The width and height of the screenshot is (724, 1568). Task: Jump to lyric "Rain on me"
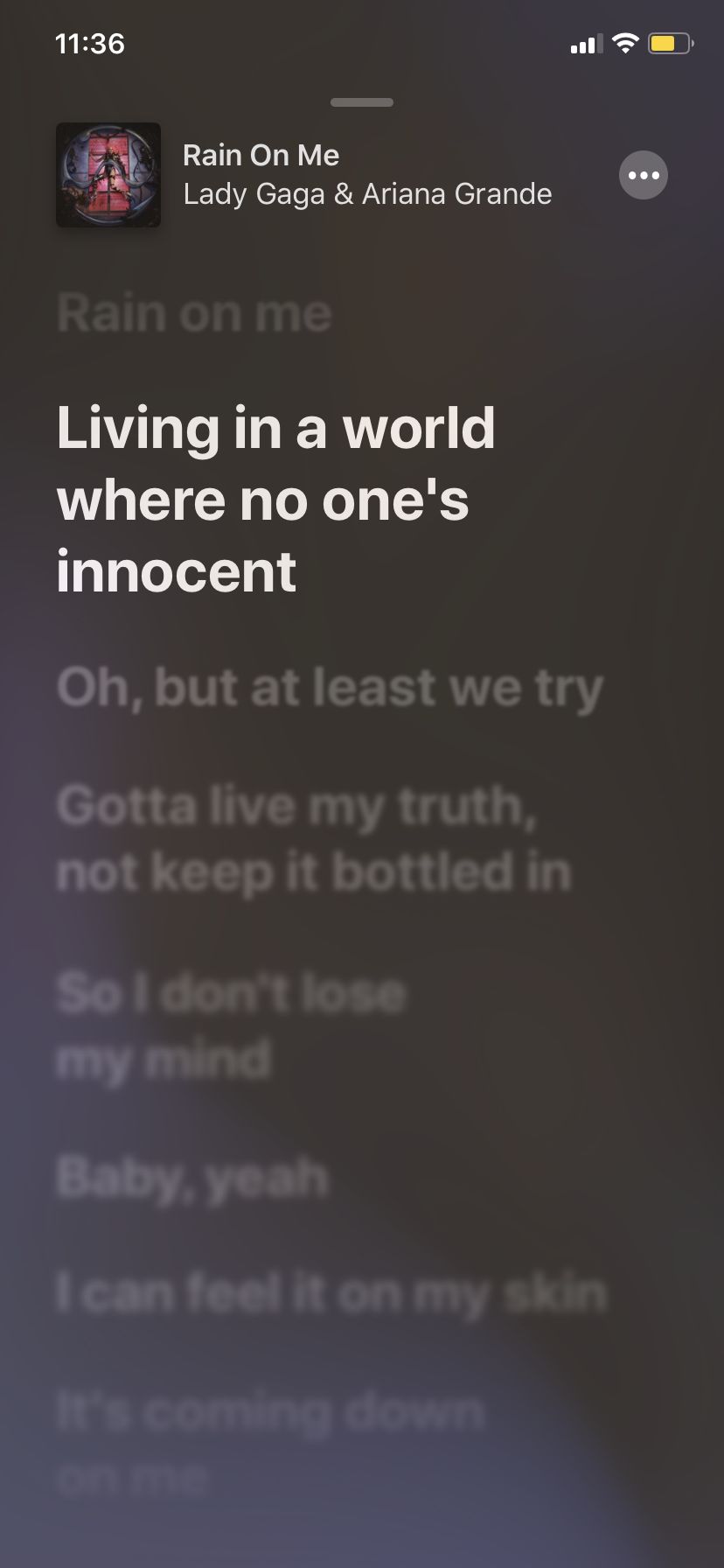(x=194, y=313)
